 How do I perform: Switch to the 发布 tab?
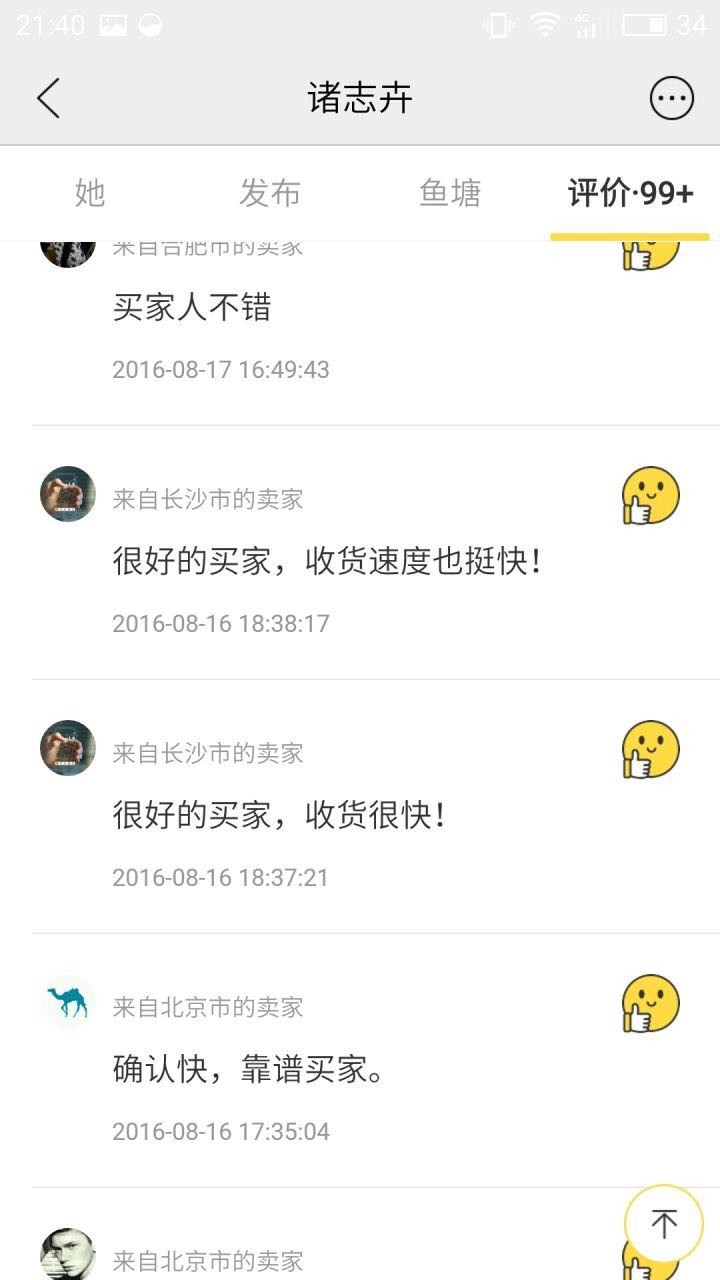pyautogui.click(x=268, y=194)
